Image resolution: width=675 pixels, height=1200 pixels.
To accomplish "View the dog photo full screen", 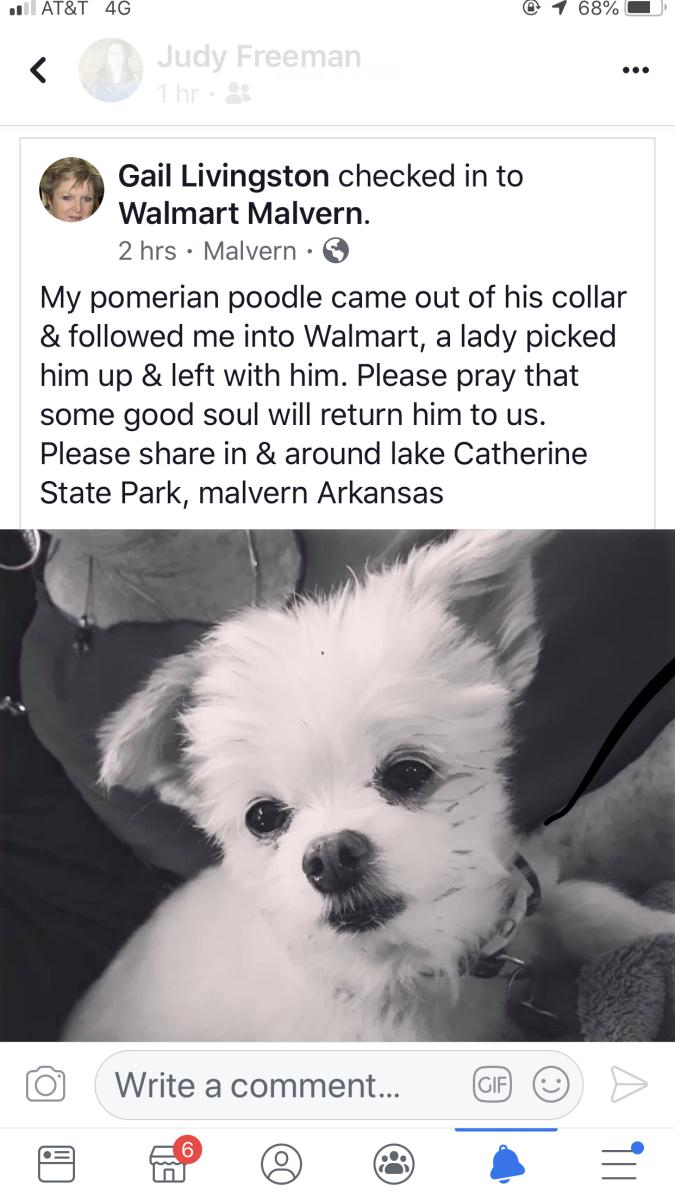I will tap(337, 785).
